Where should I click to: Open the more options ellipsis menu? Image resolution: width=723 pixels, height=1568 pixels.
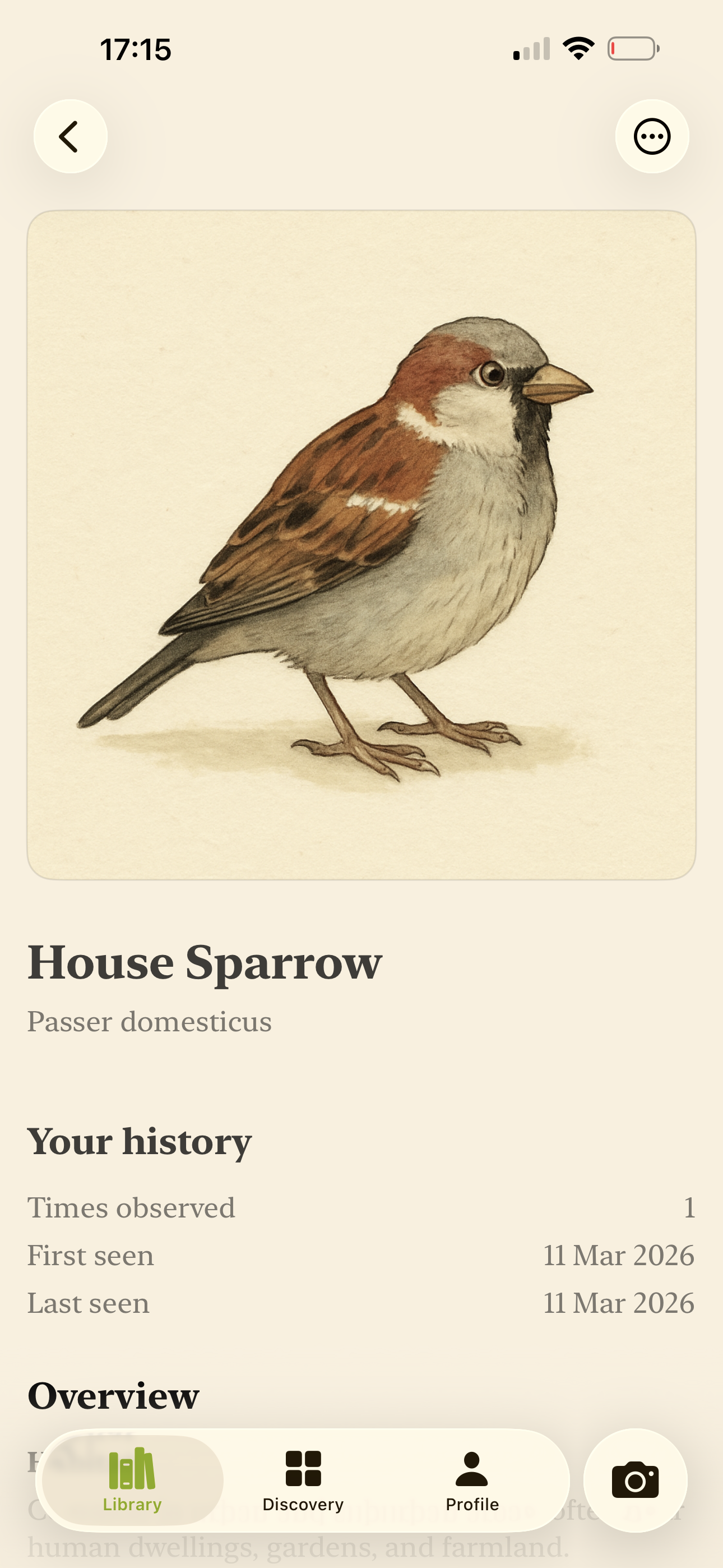point(652,136)
